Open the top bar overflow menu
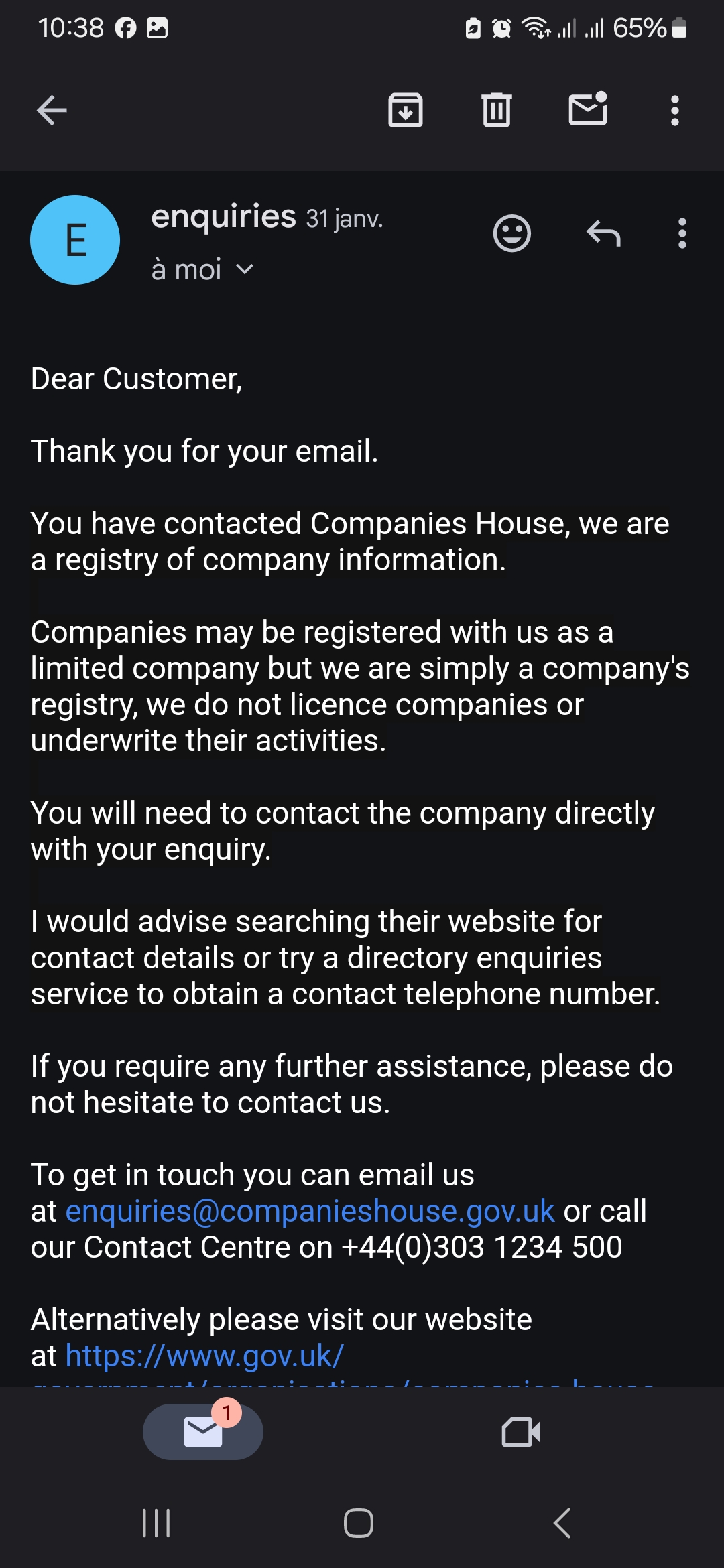 pyautogui.click(x=675, y=111)
